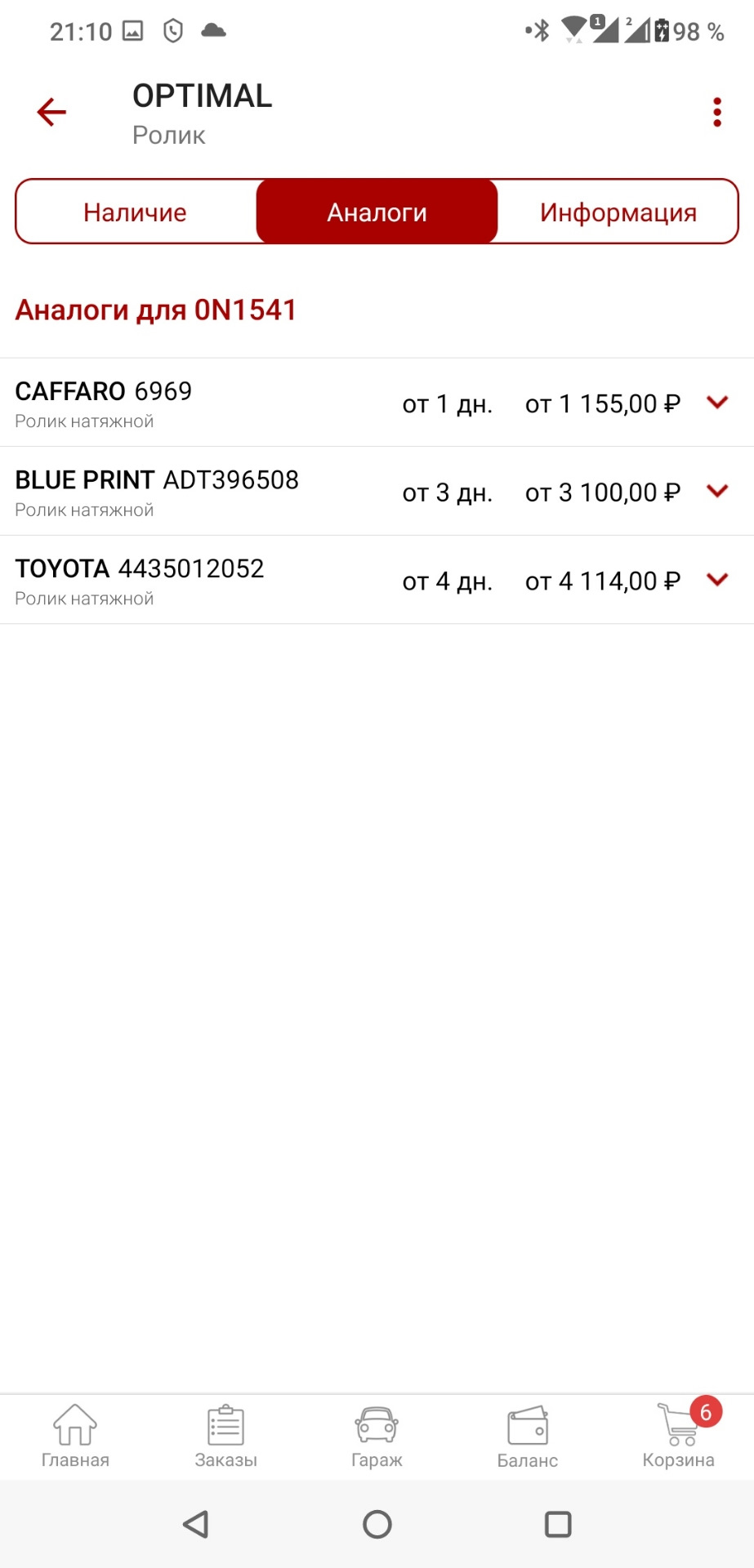Switch to the Гараж tab
754x1568 pixels.
pos(377,1437)
